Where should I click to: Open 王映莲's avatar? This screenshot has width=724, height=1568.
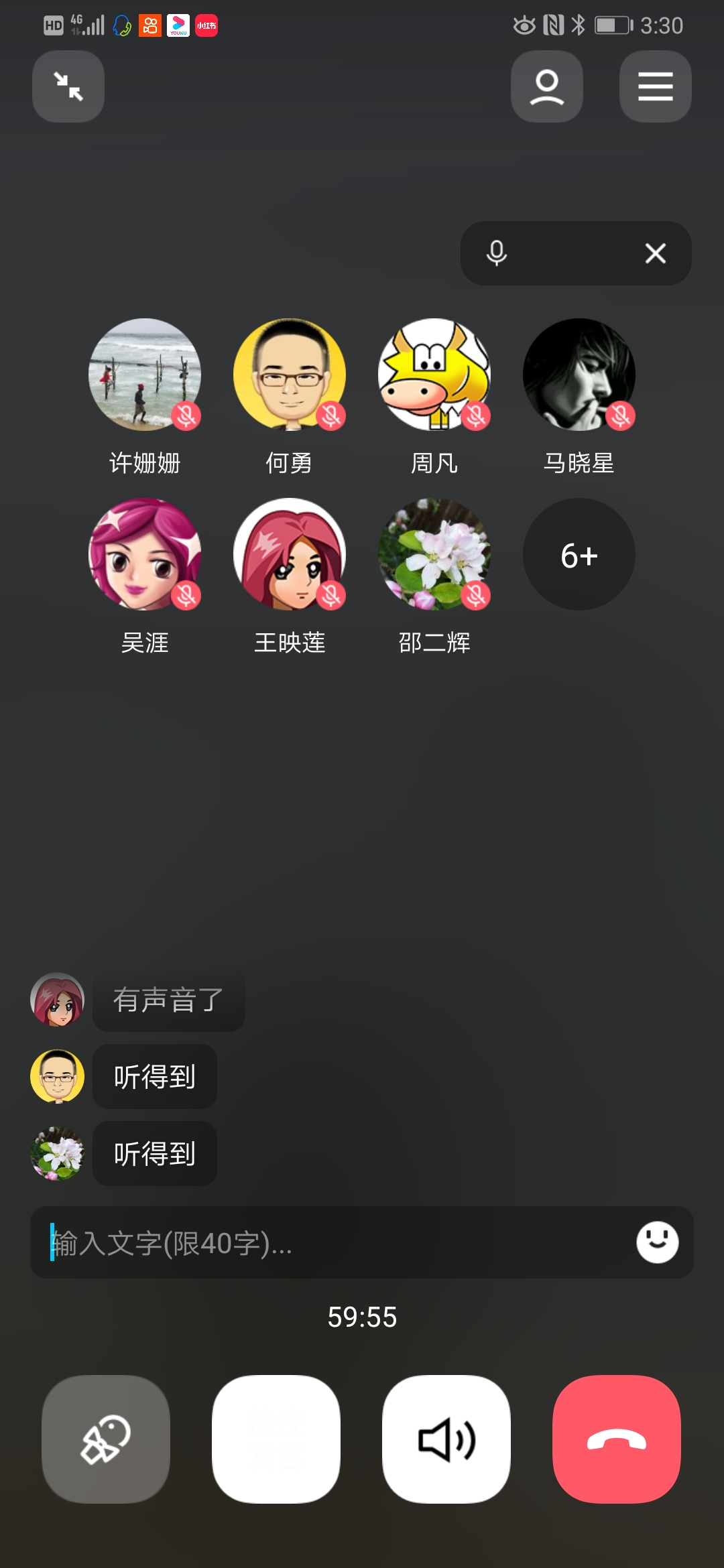(x=290, y=554)
